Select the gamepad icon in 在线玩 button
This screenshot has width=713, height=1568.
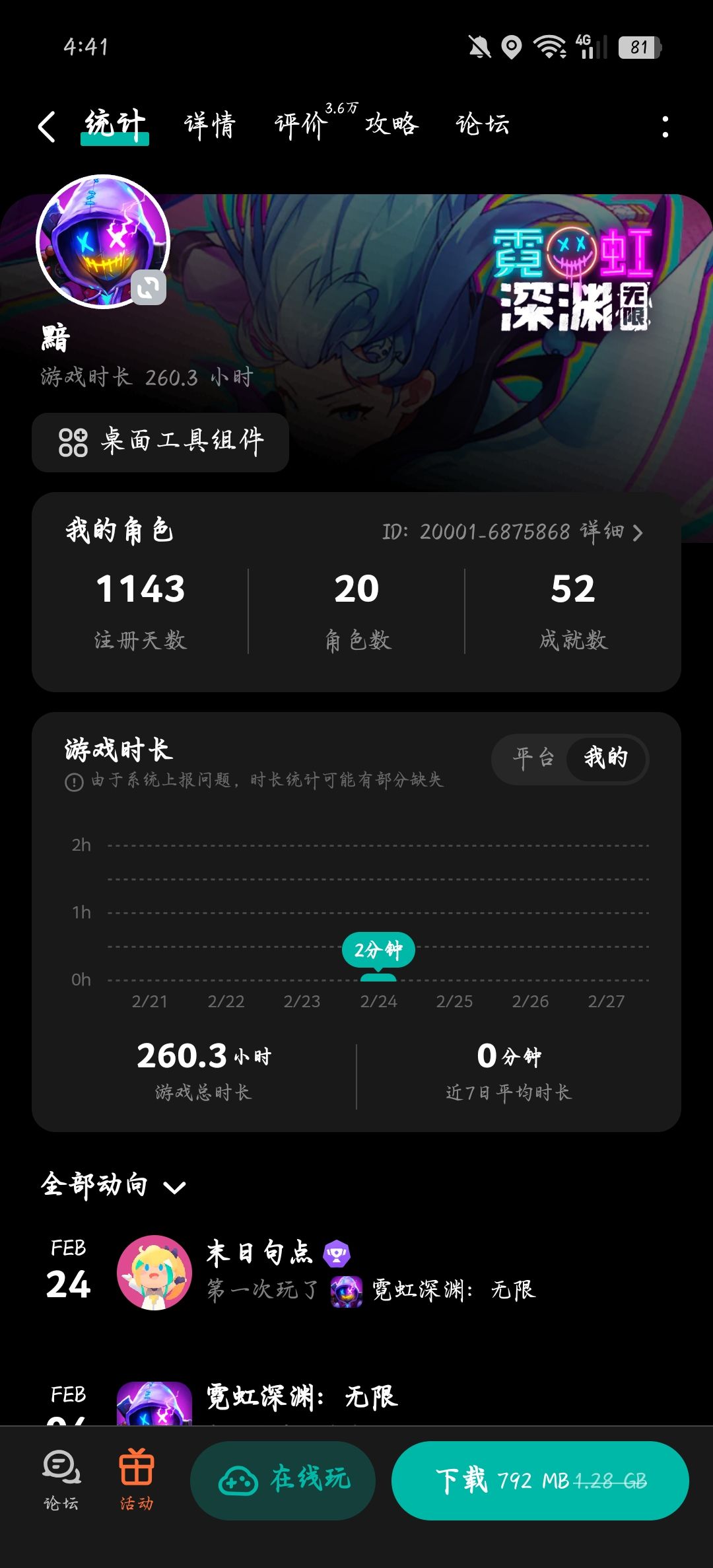click(240, 1481)
